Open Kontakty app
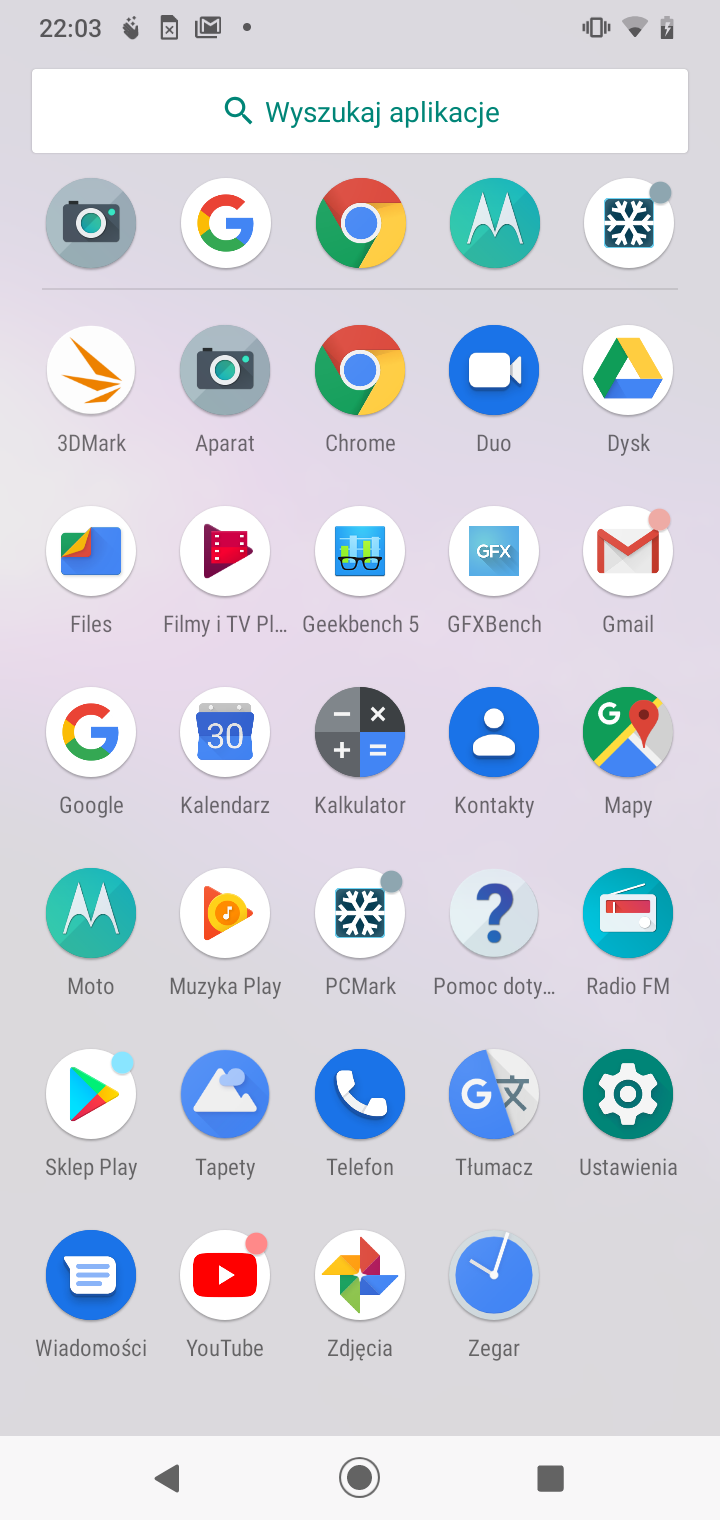 tap(494, 732)
